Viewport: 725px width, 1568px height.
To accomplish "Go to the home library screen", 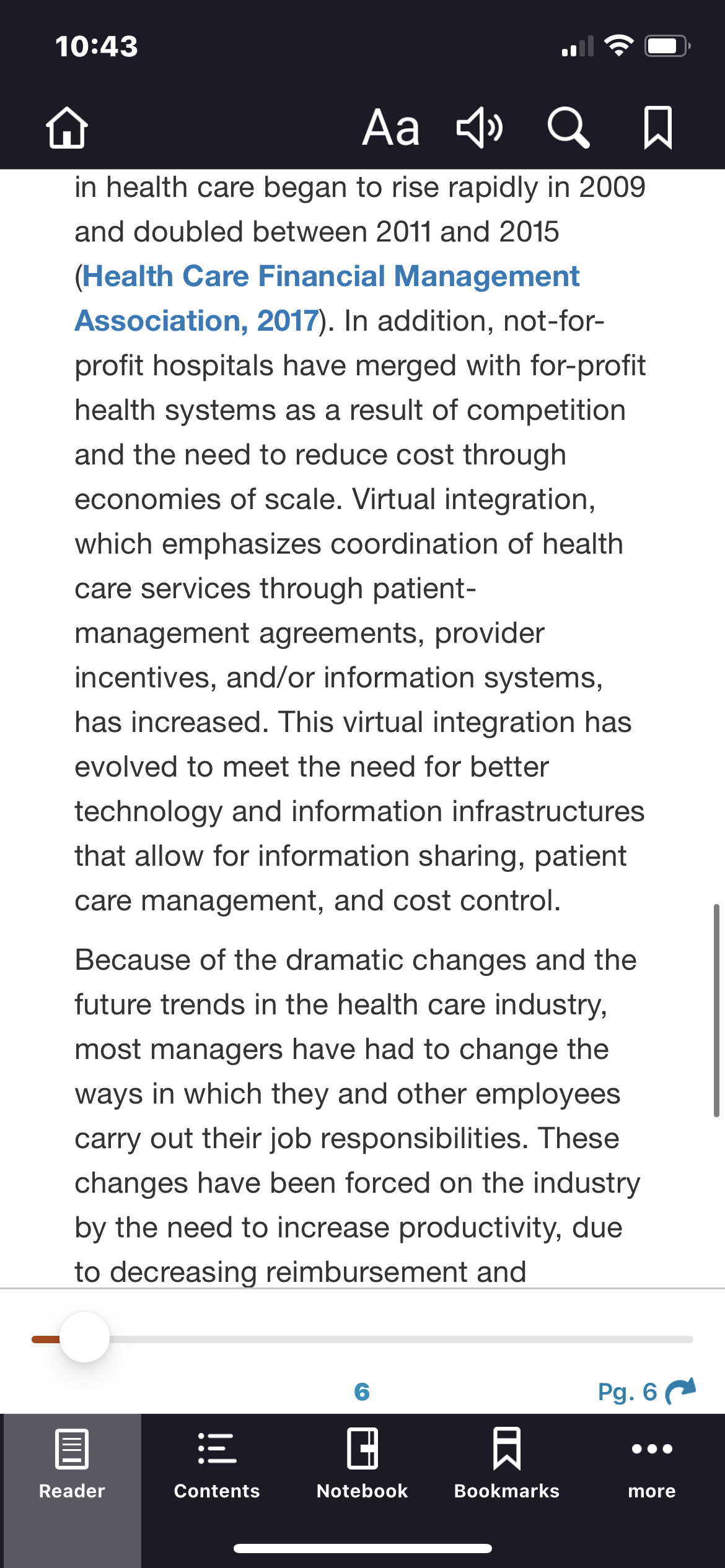I will (67, 128).
